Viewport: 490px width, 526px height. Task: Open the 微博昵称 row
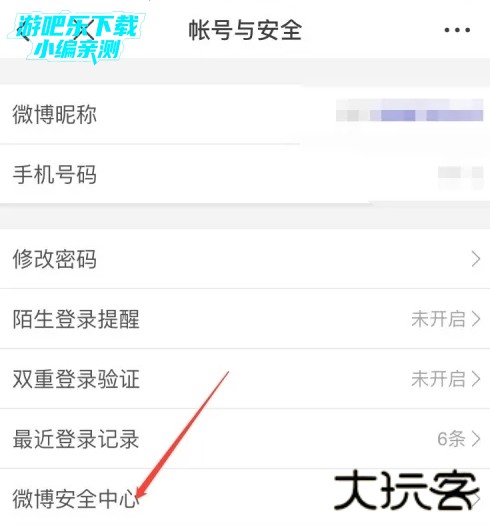point(245,114)
